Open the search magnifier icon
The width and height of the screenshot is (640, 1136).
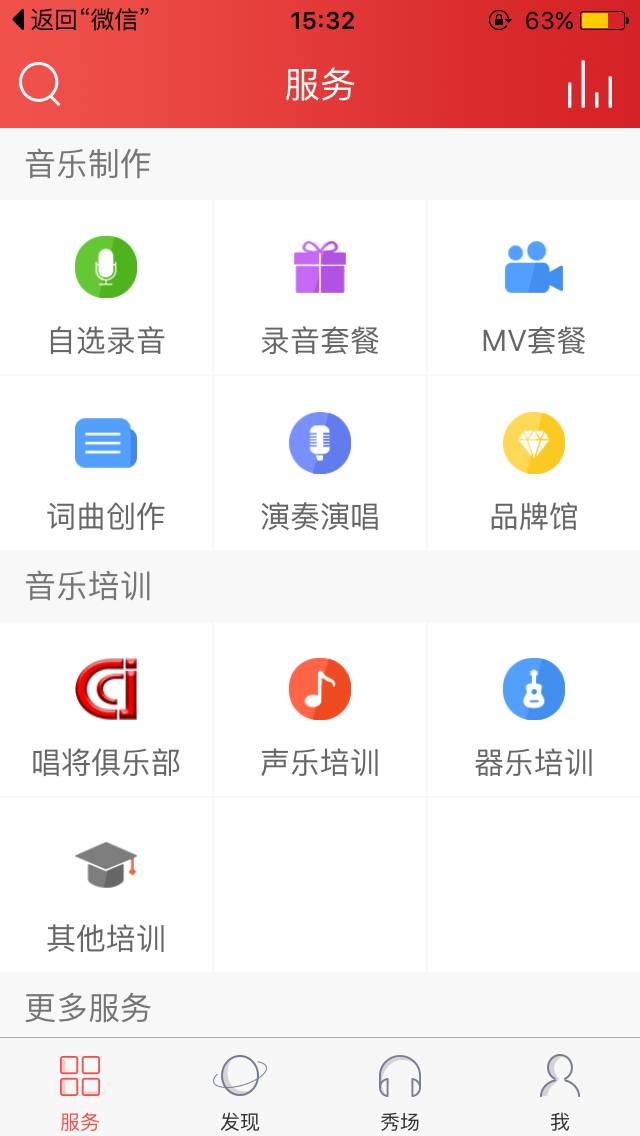click(x=40, y=84)
